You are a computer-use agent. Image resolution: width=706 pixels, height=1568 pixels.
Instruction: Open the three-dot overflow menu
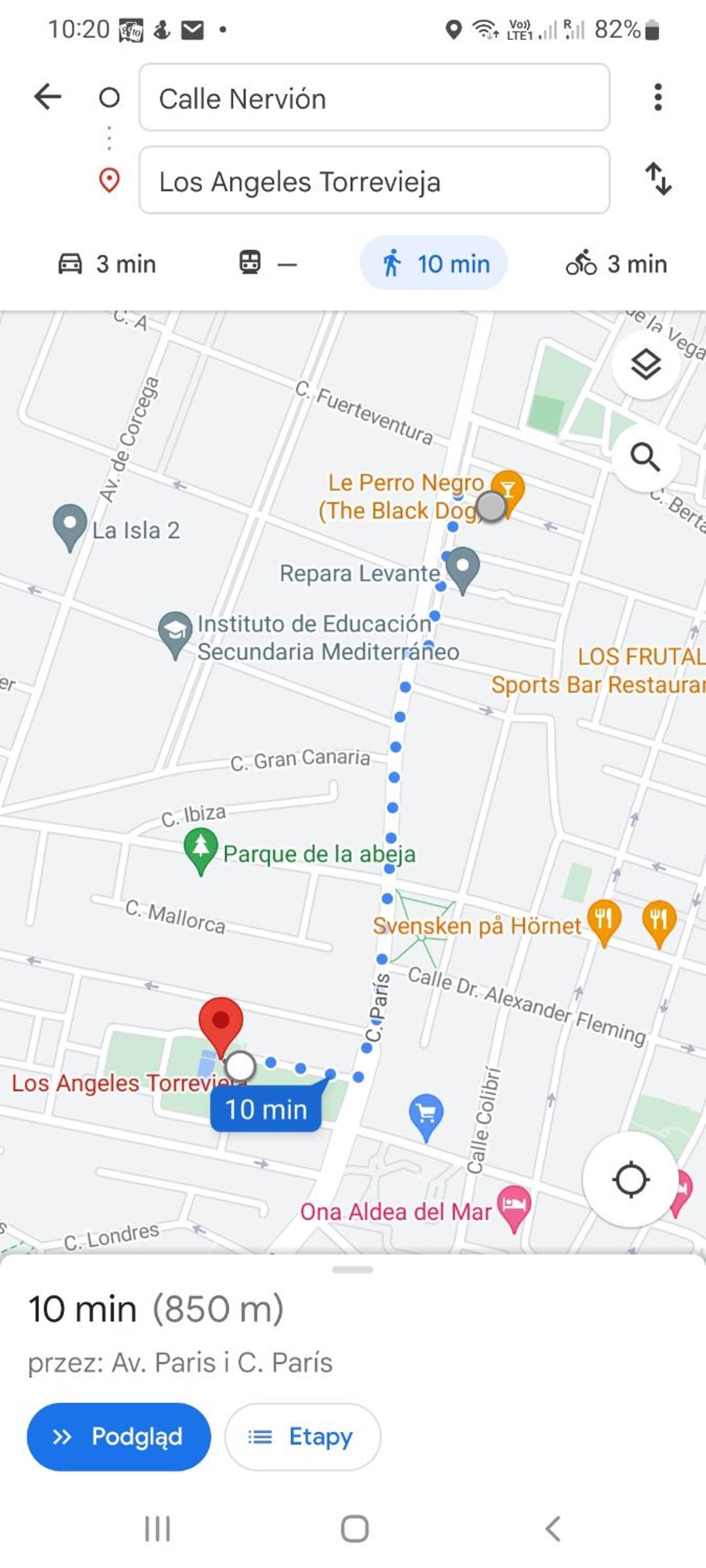tap(658, 97)
